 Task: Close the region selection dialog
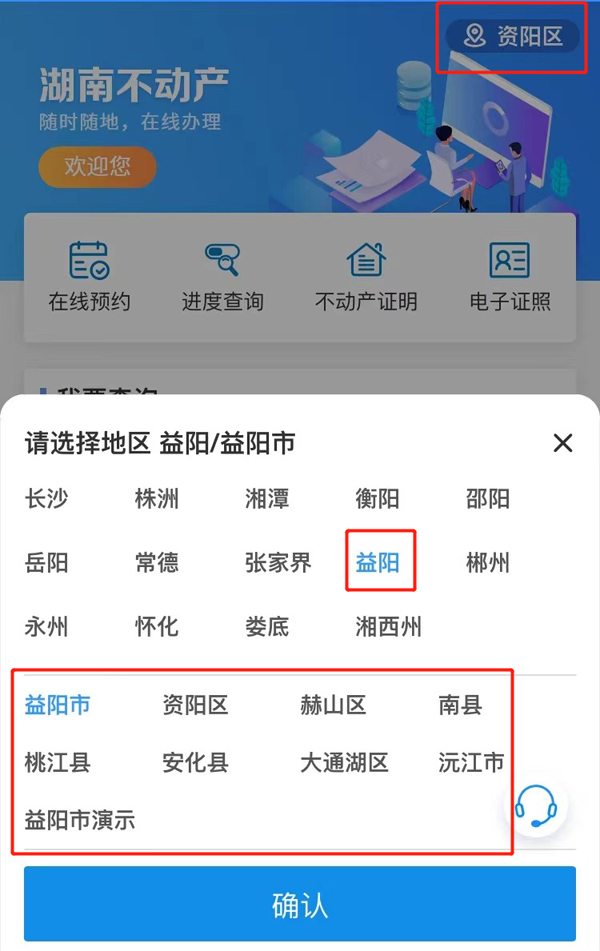563,443
